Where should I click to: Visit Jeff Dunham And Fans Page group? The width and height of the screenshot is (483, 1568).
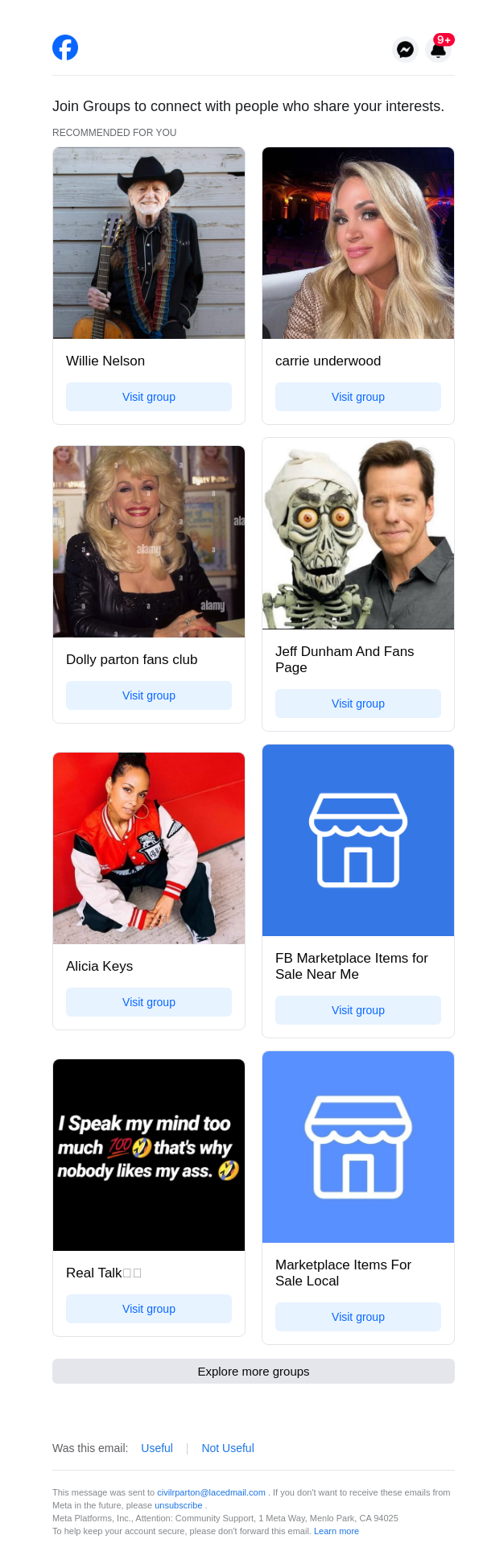358,704
